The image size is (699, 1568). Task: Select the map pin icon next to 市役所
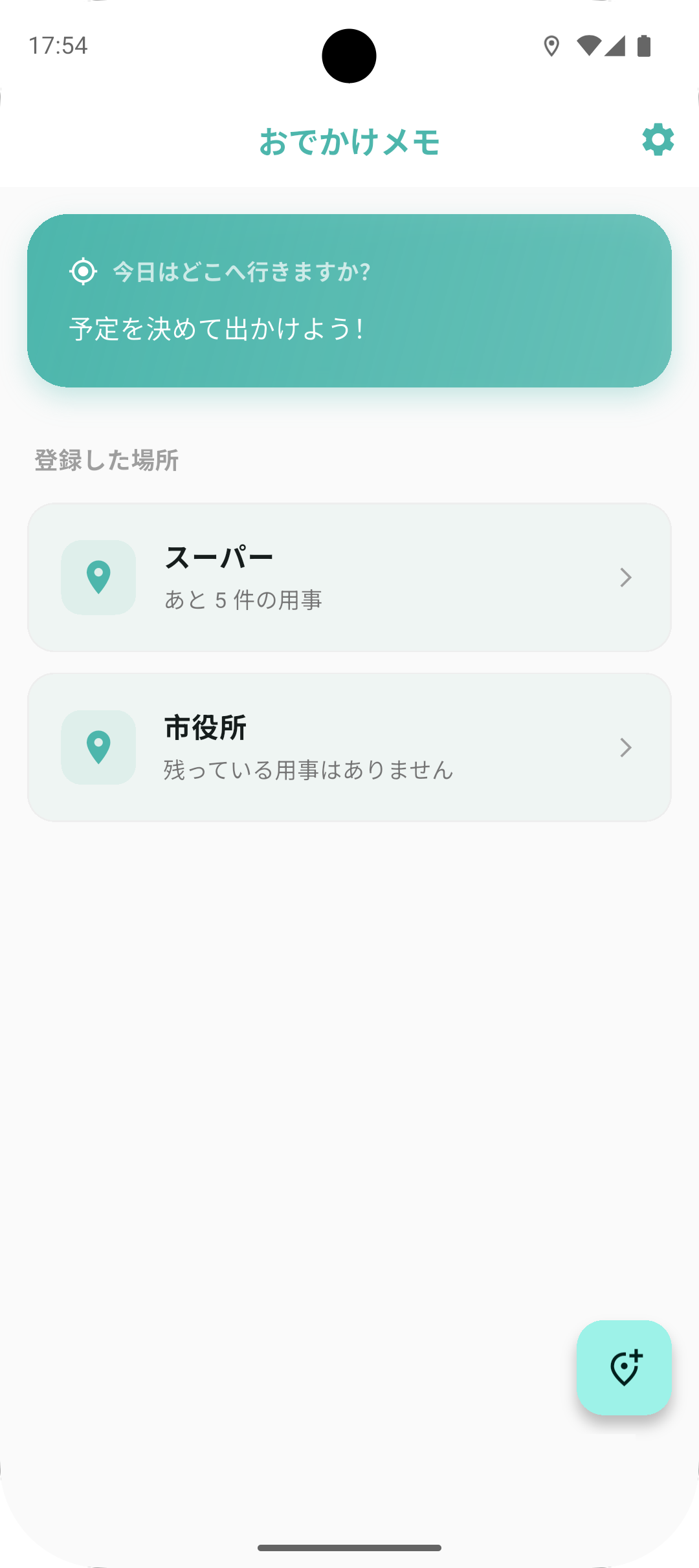98,747
